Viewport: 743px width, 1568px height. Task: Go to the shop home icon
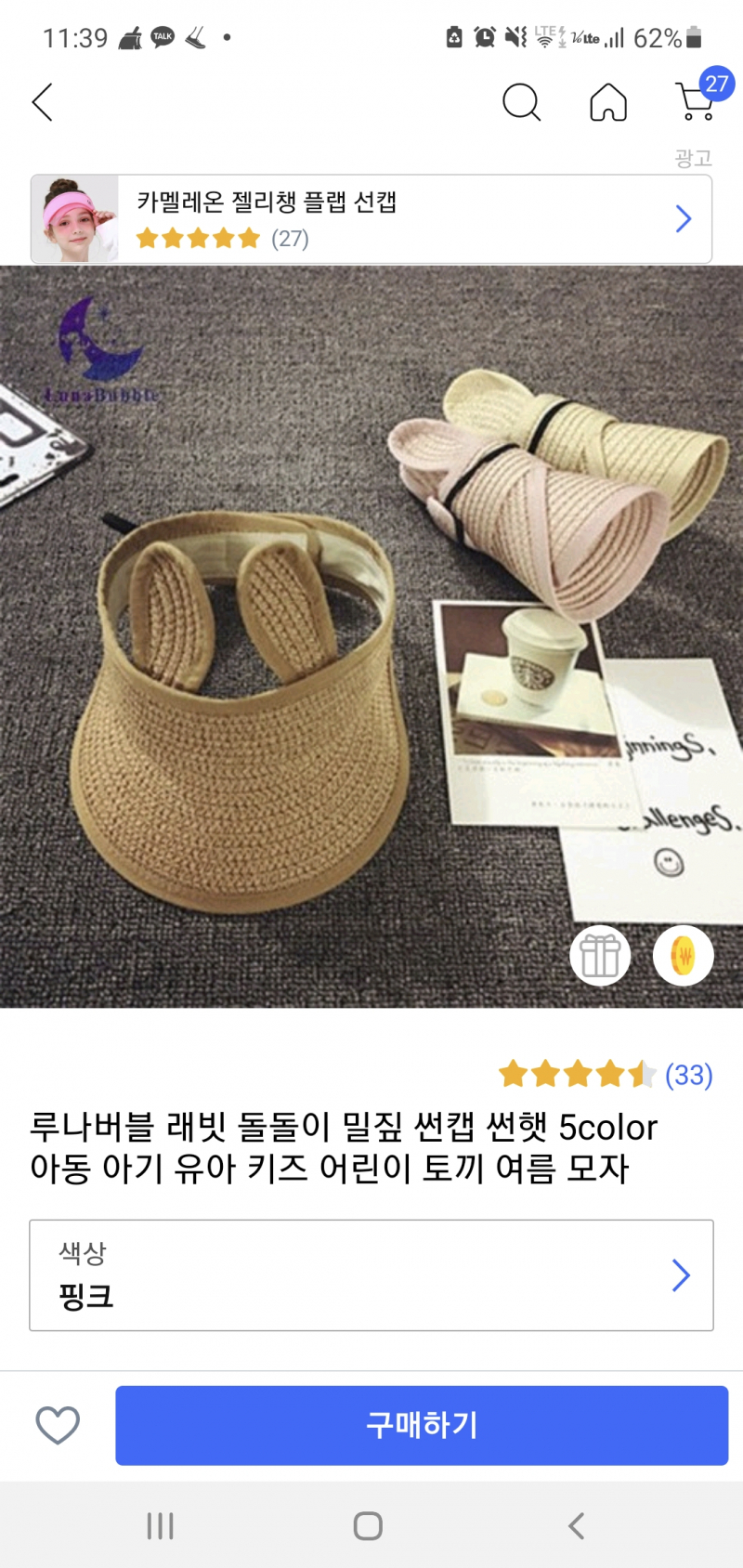(x=608, y=102)
